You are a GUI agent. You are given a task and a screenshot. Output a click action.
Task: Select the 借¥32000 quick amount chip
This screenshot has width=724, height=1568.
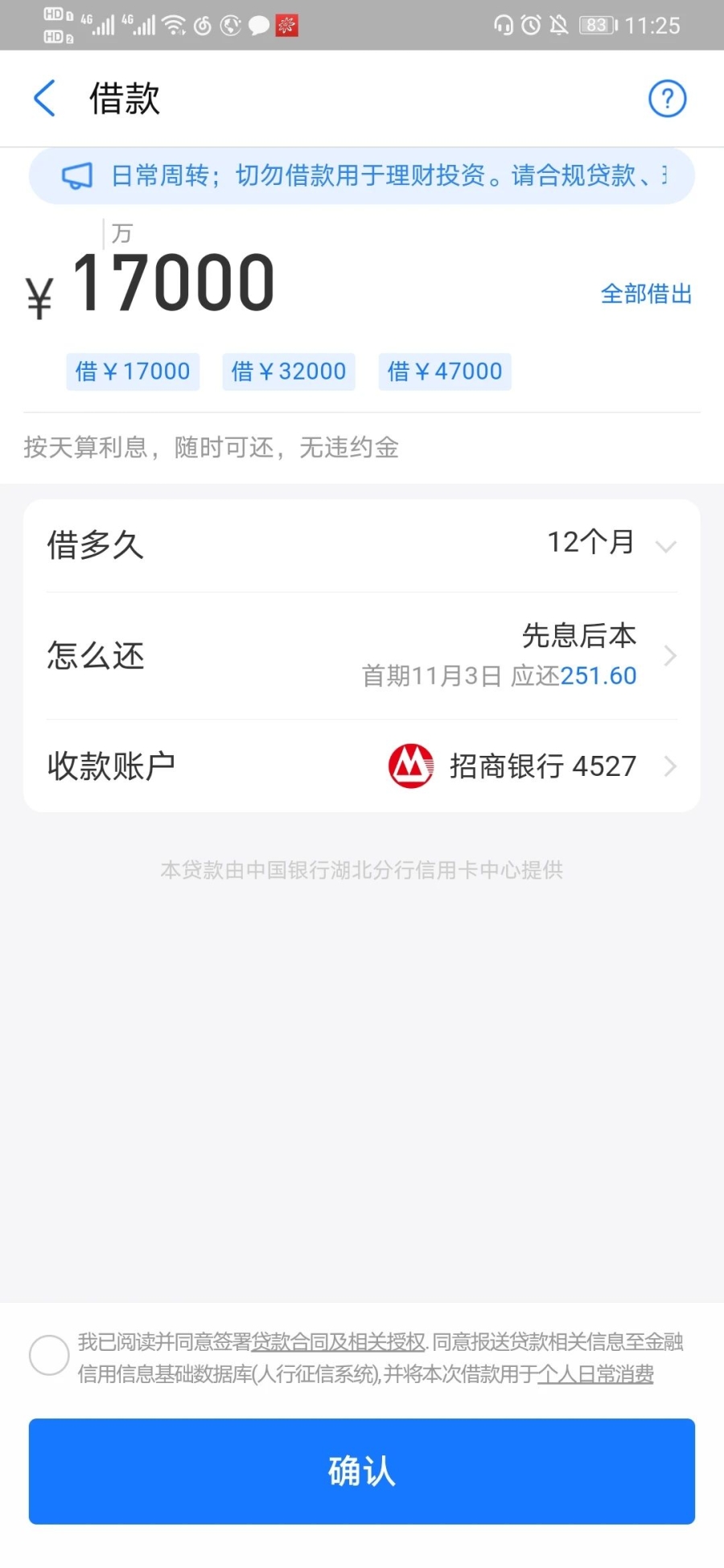click(288, 371)
